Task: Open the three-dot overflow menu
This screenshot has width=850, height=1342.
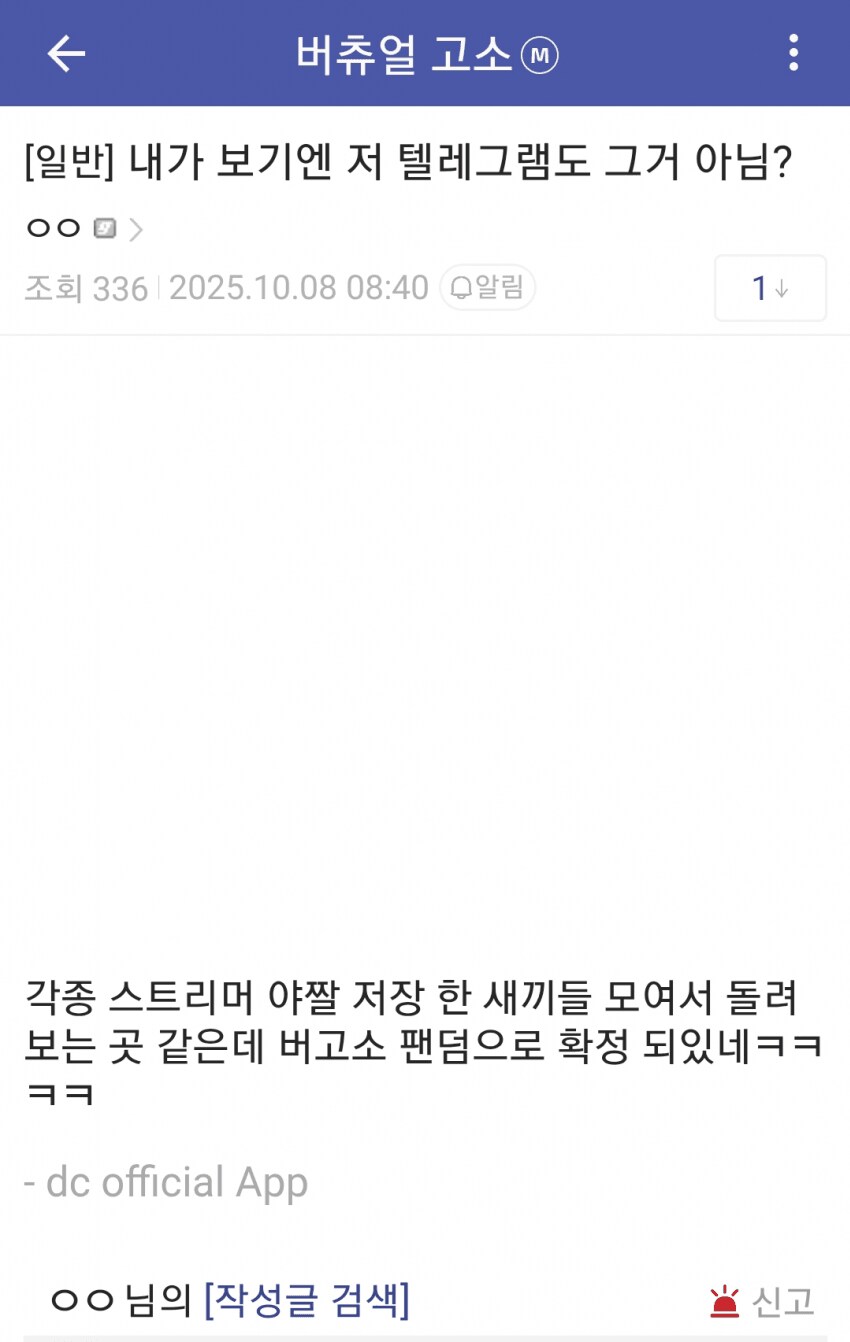Action: [x=793, y=53]
